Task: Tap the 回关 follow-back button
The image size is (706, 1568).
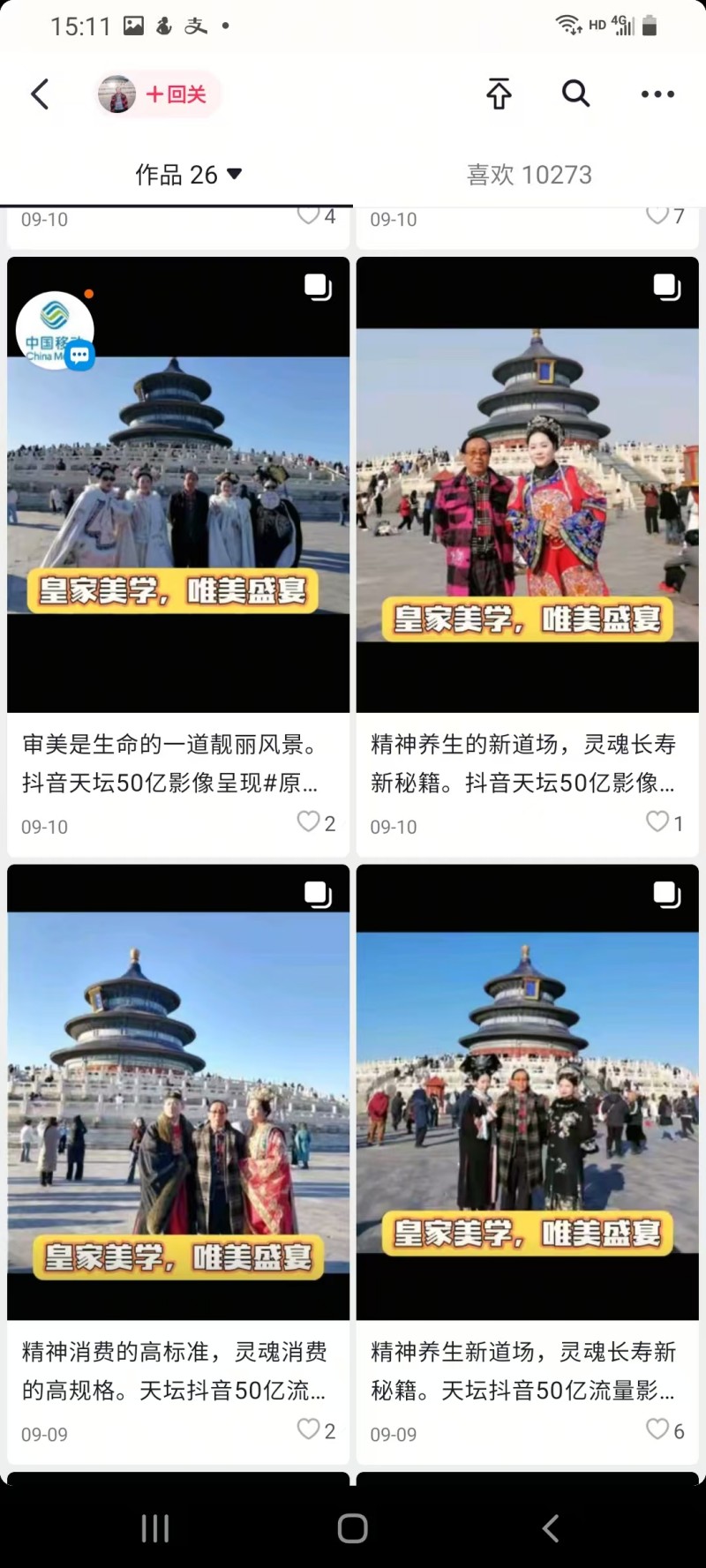Action: pyautogui.click(x=175, y=94)
